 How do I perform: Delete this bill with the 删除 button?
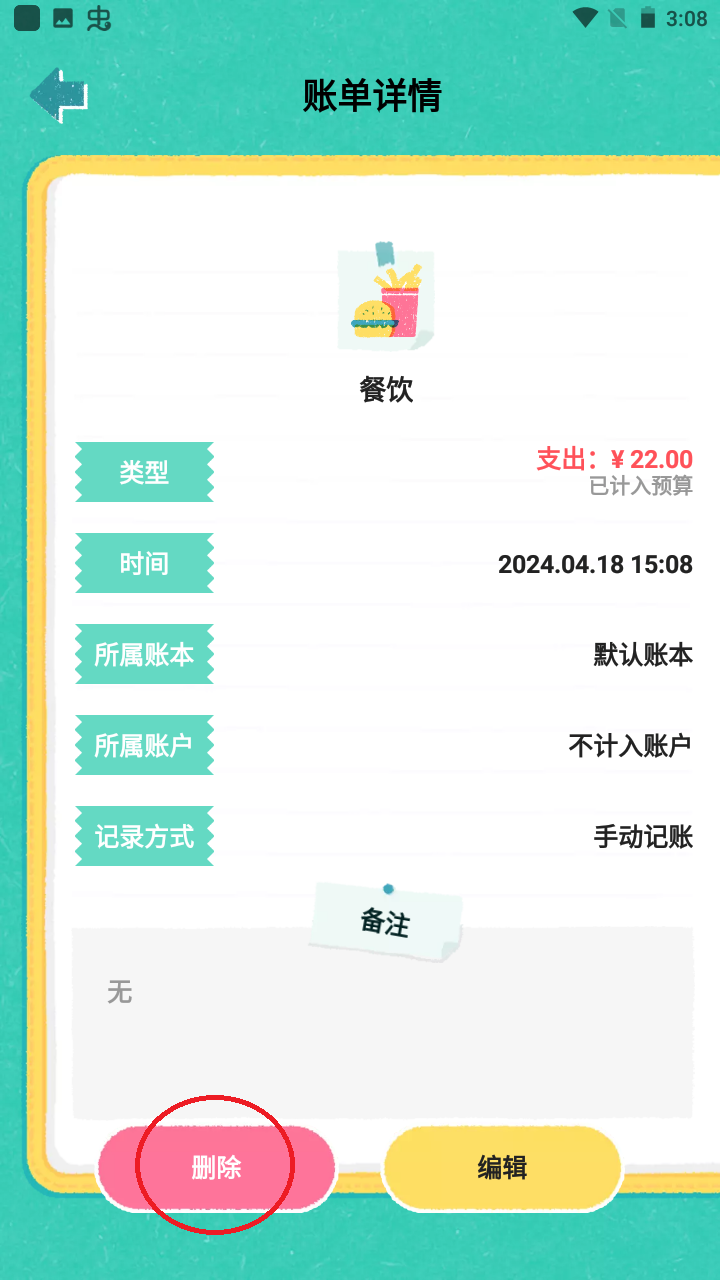[216, 1167]
